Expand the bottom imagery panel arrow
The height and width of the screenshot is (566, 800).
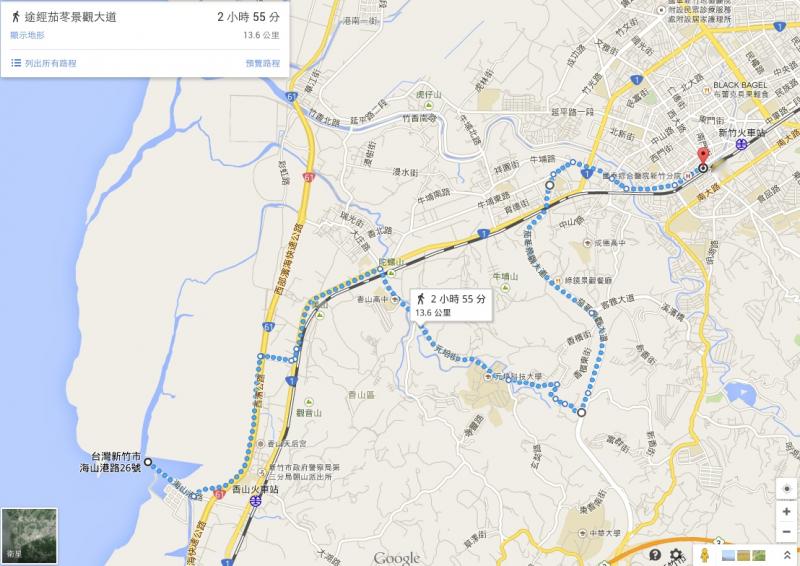point(788,554)
